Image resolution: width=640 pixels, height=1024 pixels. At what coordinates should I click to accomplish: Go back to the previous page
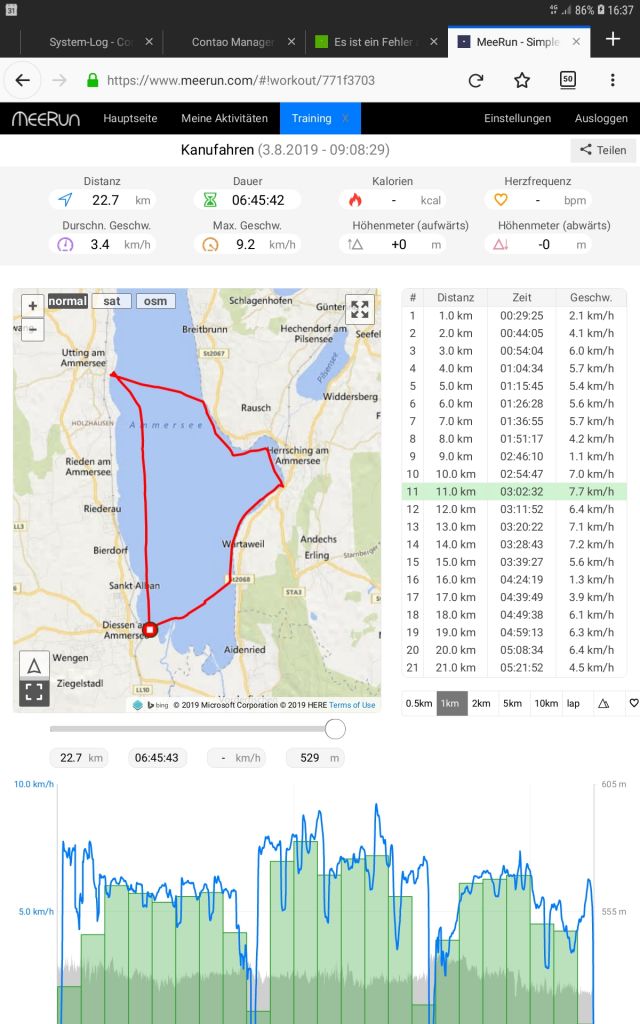(x=23, y=80)
